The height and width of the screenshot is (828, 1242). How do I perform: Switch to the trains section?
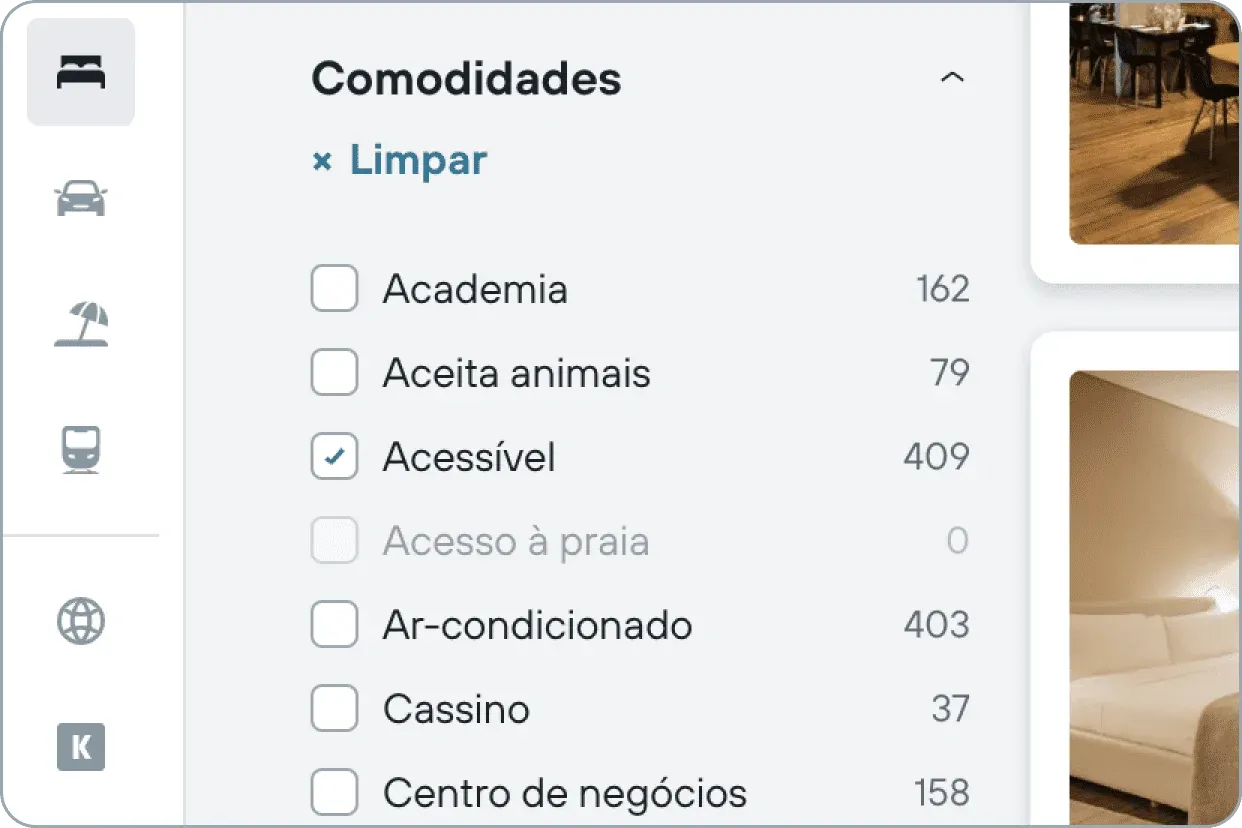tap(81, 448)
